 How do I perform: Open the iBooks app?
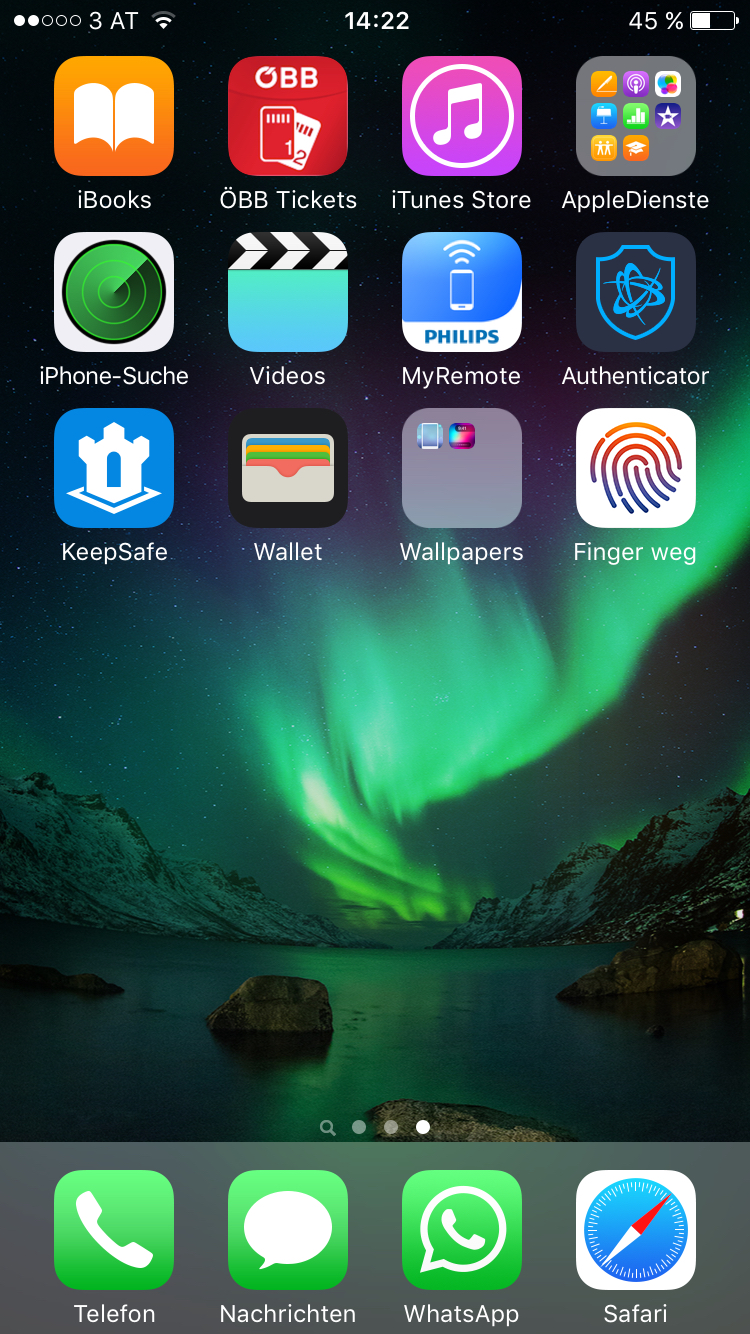pyautogui.click(x=114, y=116)
